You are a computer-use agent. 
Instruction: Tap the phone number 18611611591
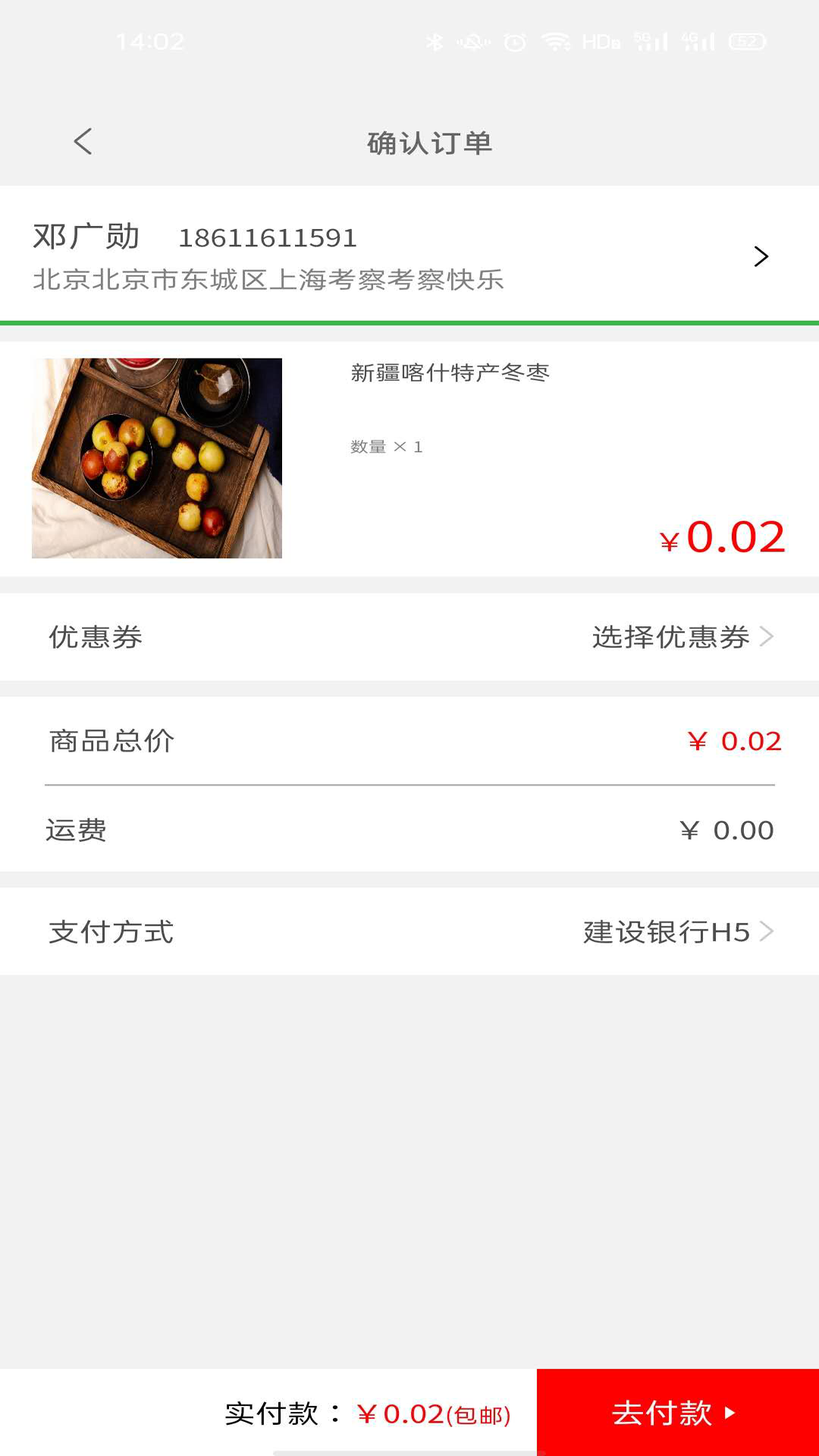[269, 237]
